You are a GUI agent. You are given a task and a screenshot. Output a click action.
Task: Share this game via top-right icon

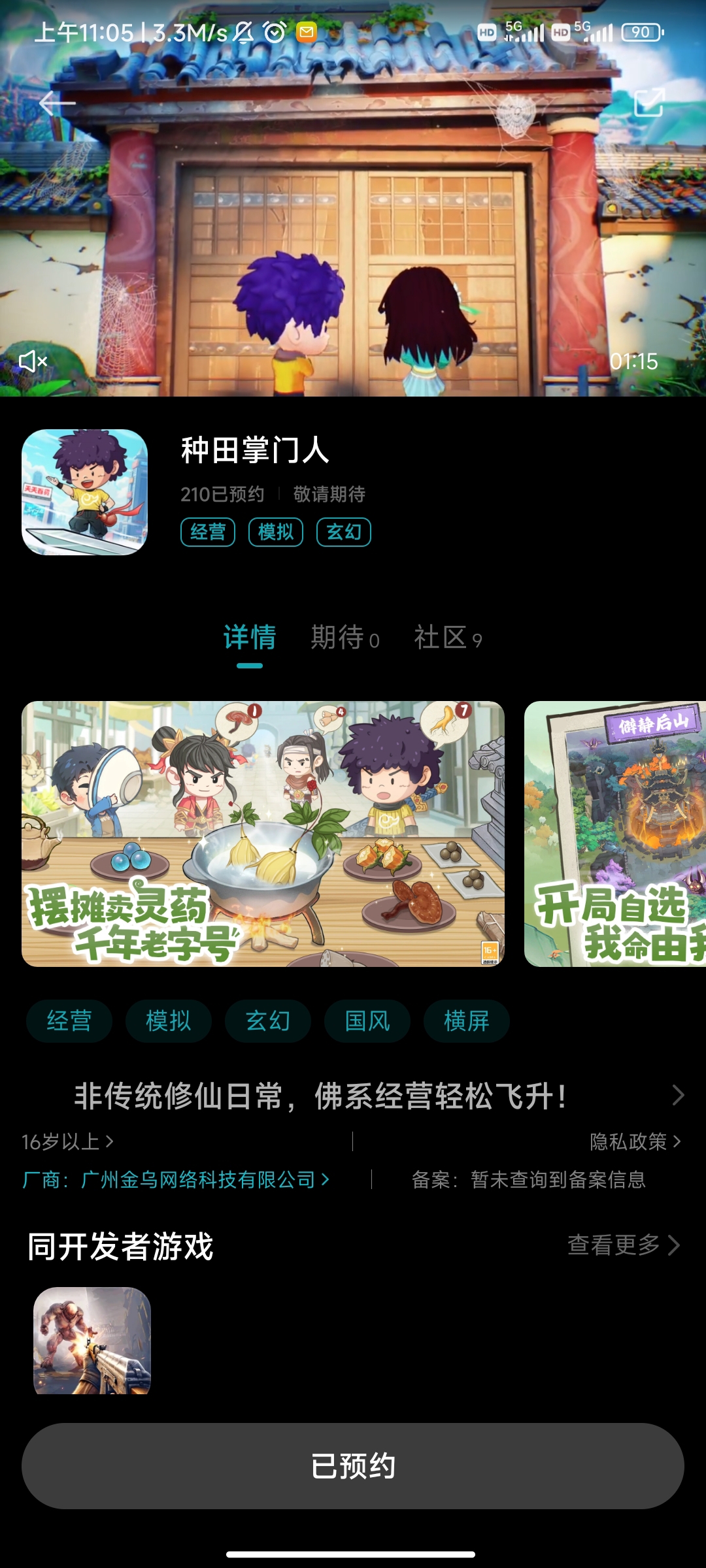click(x=648, y=103)
